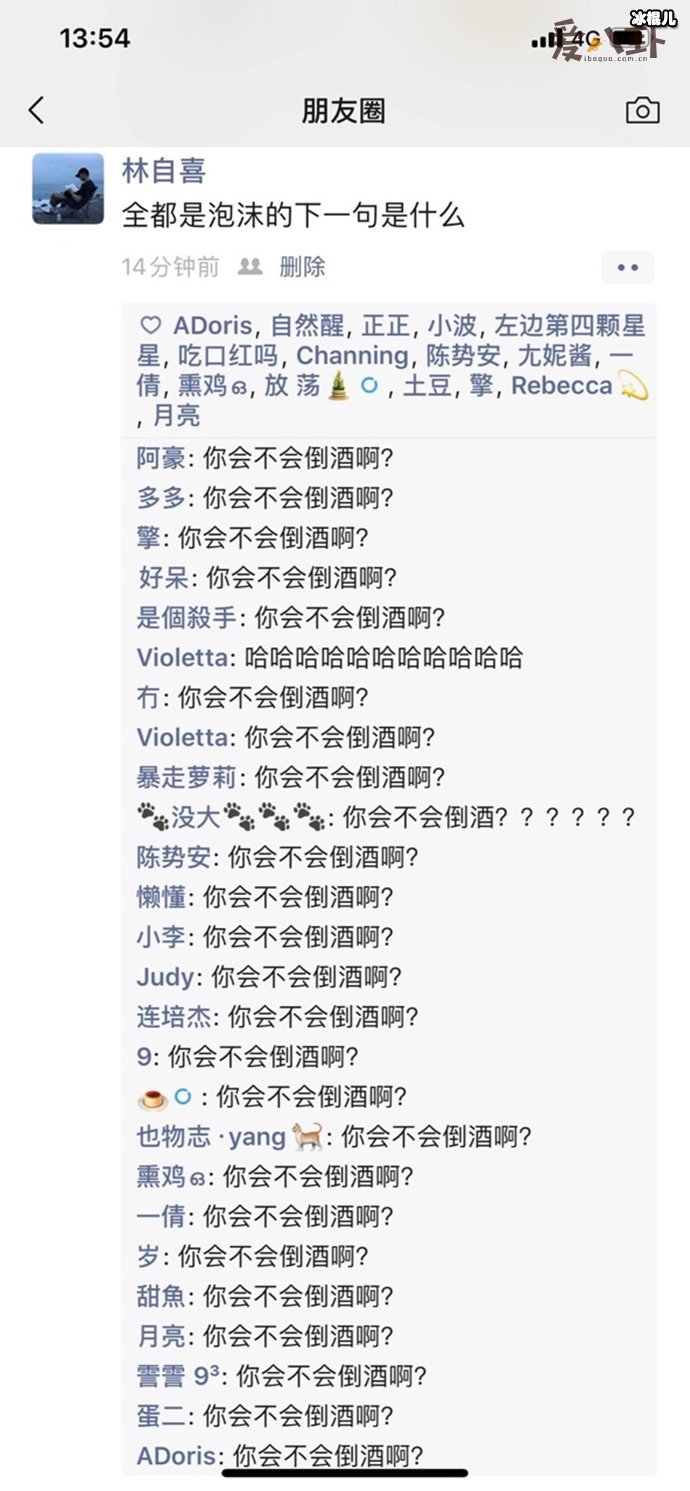The width and height of the screenshot is (690, 1491).
Task: View Channing's profile from likes
Action: click(x=352, y=356)
